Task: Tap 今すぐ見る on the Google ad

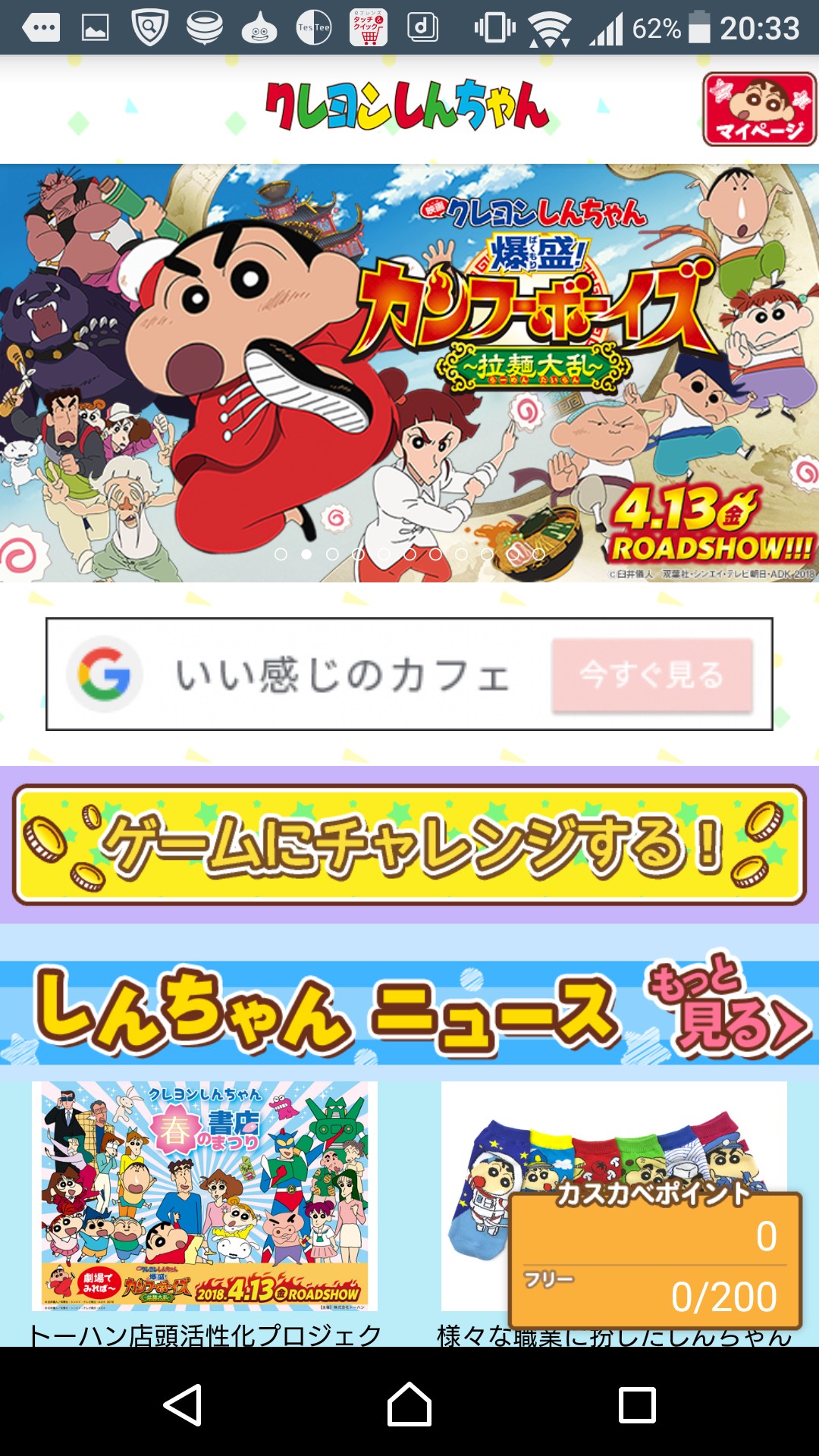Action: click(652, 675)
